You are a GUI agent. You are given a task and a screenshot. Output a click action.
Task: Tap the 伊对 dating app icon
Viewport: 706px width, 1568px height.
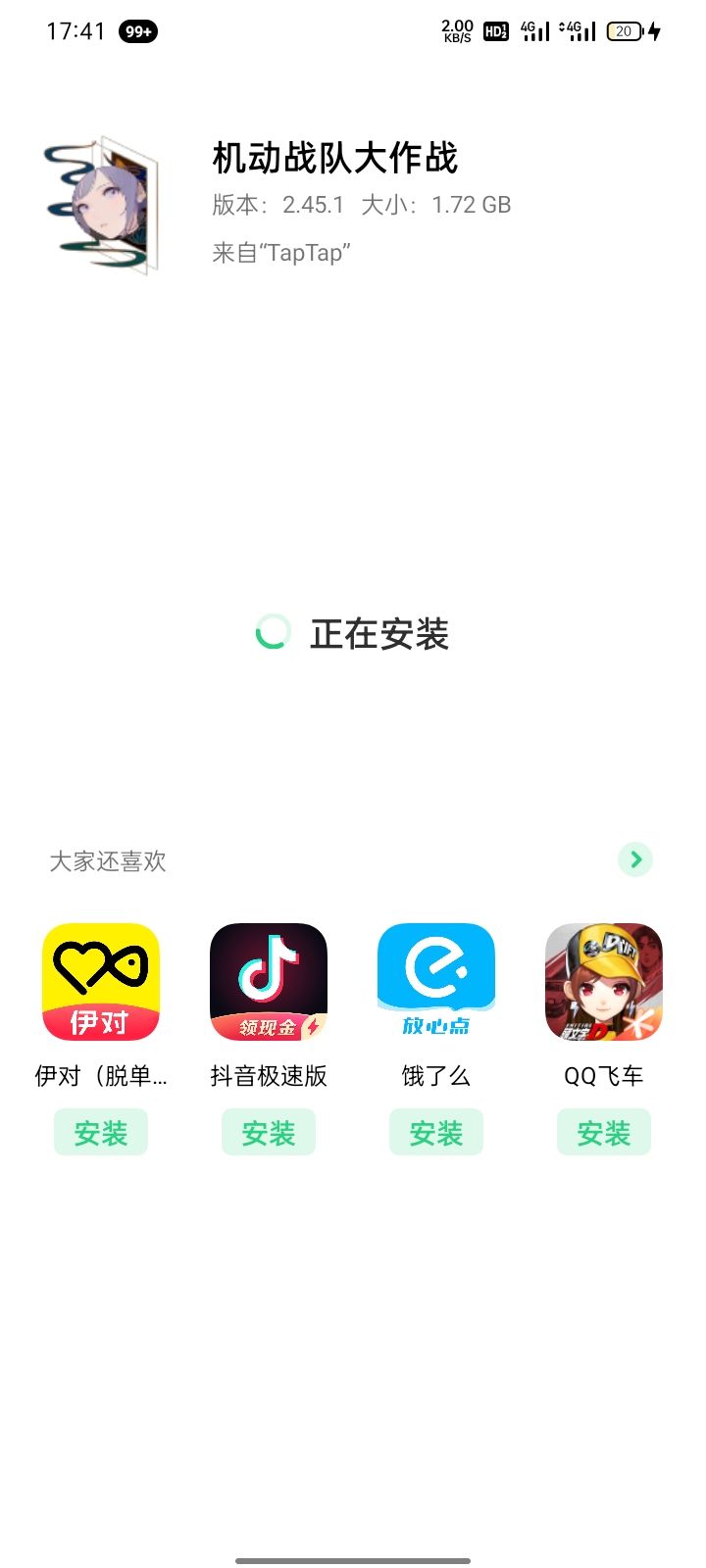click(x=100, y=980)
